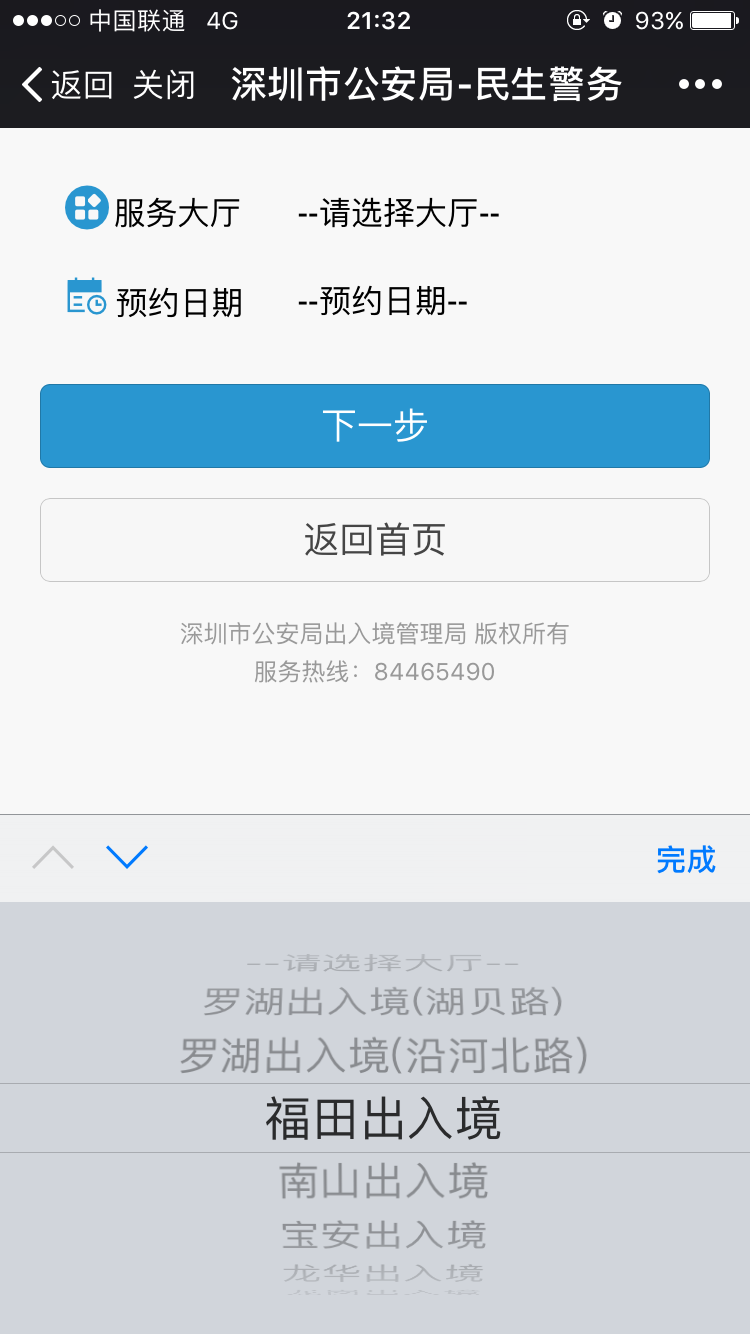Open the 请选择大厅 service hall dropdown

click(398, 213)
